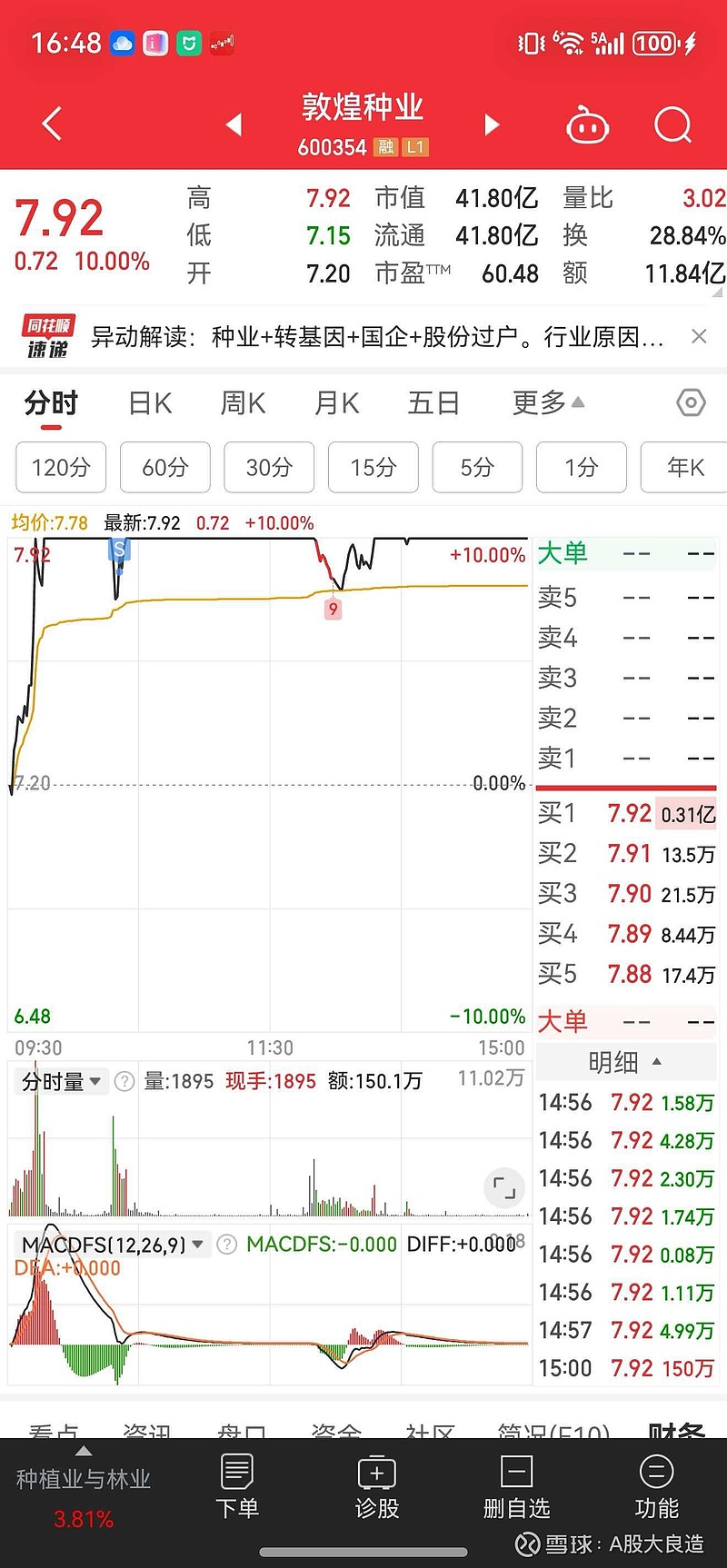Viewport: 727px width, 1568px height.
Task: Open the 分时量 indicator dropdown
Action: tap(62, 1081)
